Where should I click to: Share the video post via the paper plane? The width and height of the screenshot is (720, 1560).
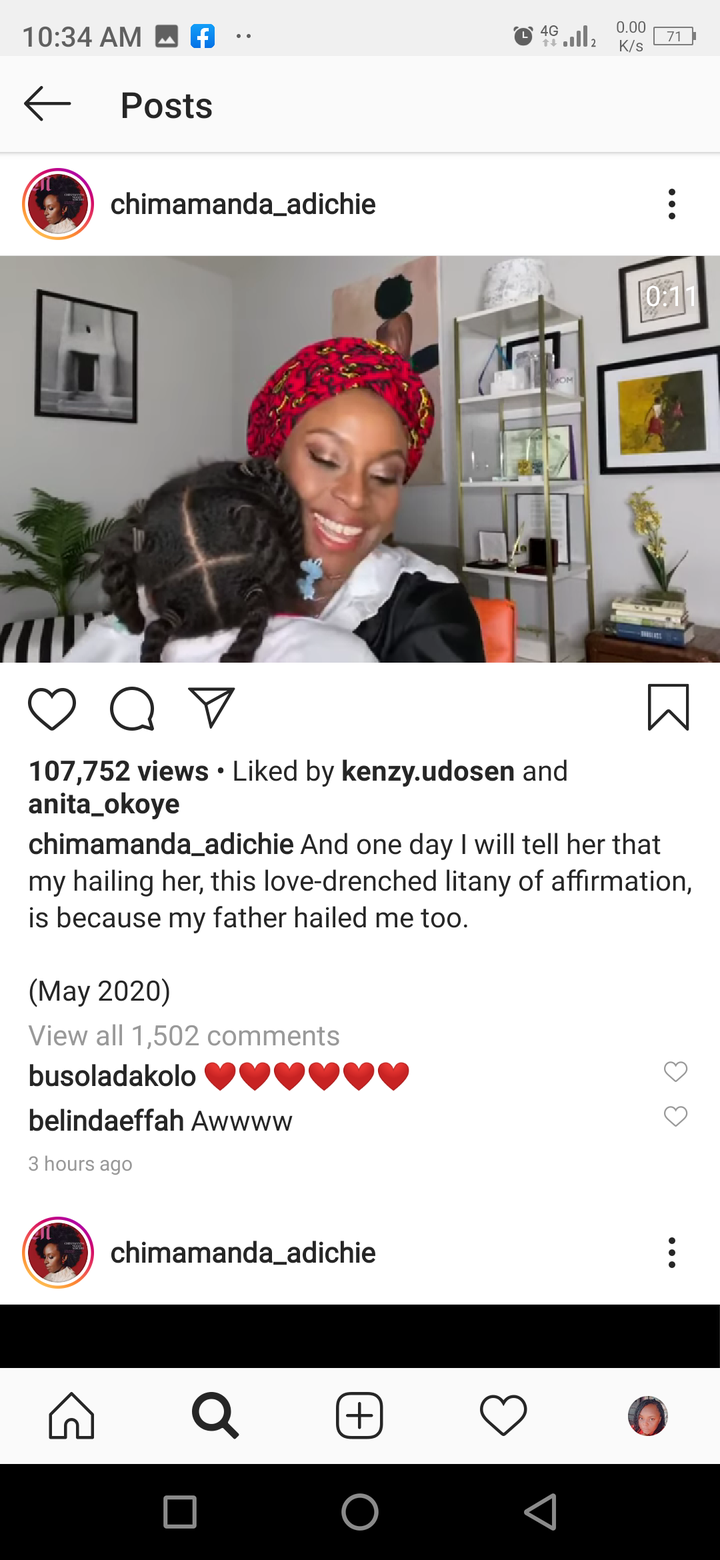(x=211, y=707)
